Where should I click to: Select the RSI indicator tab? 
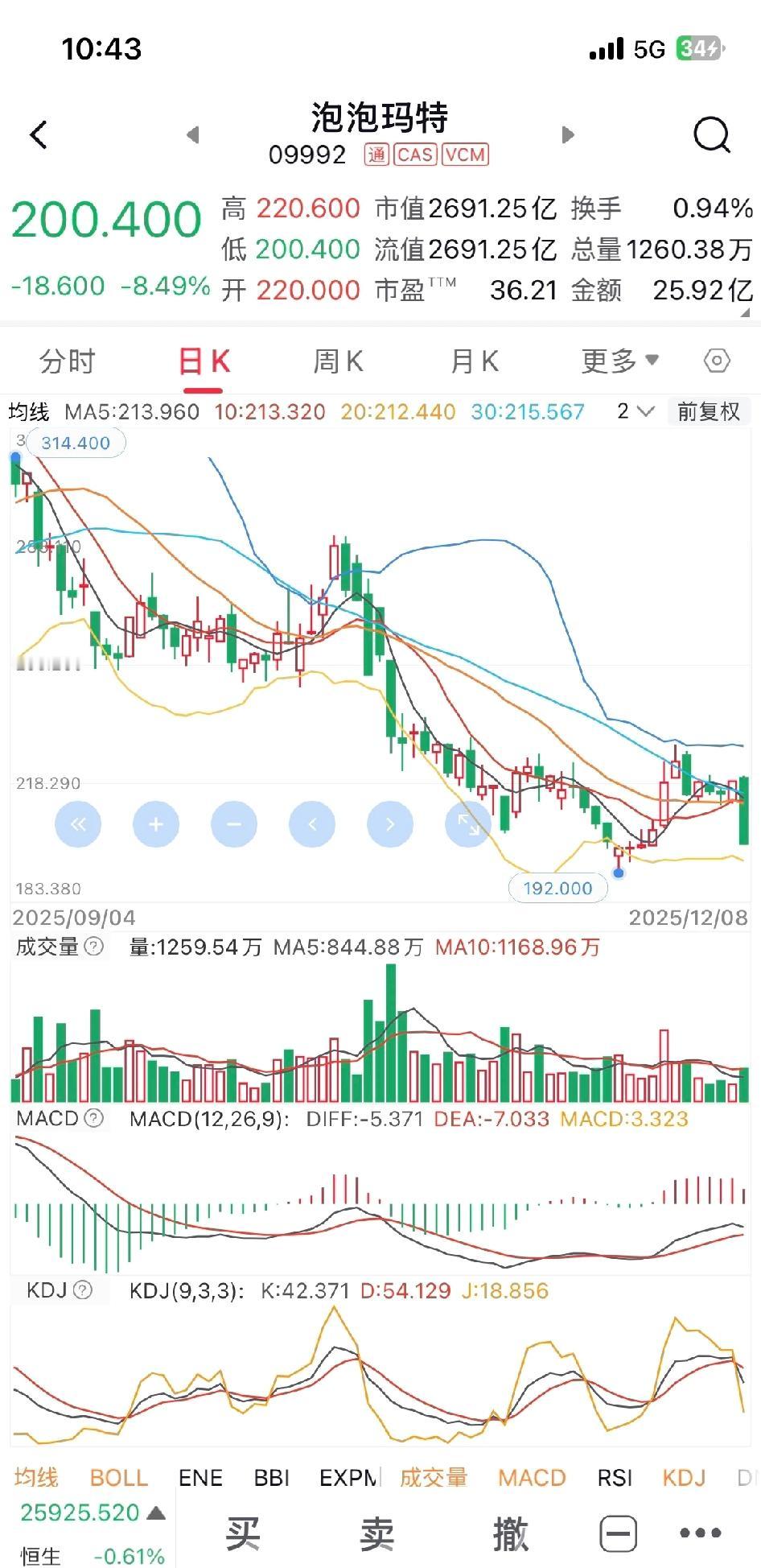tap(614, 1478)
